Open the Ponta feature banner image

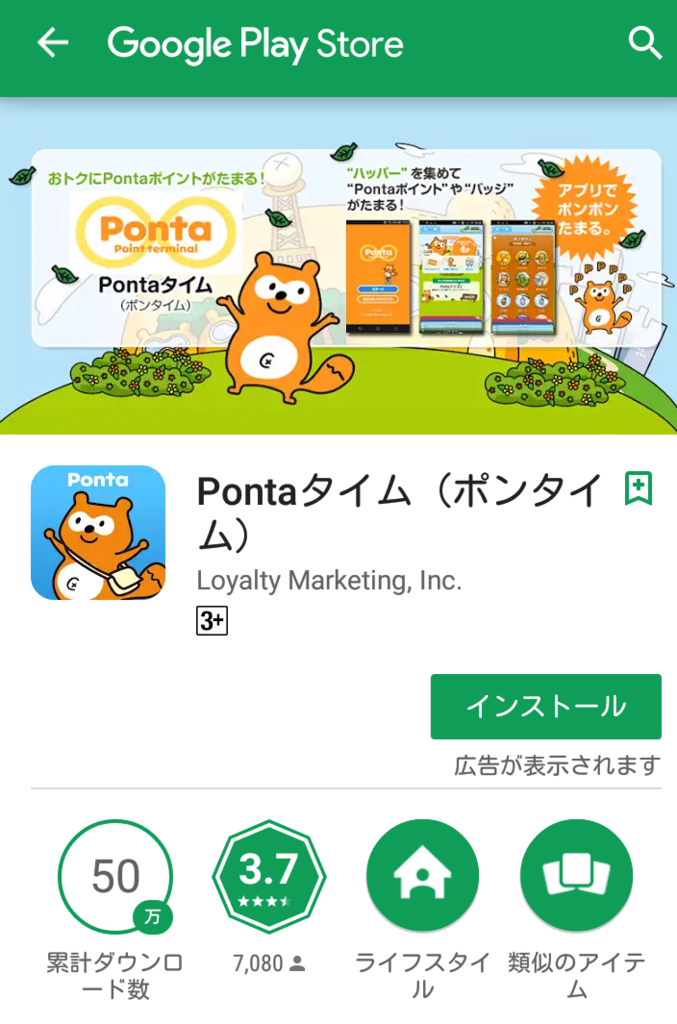pyautogui.click(x=338, y=266)
